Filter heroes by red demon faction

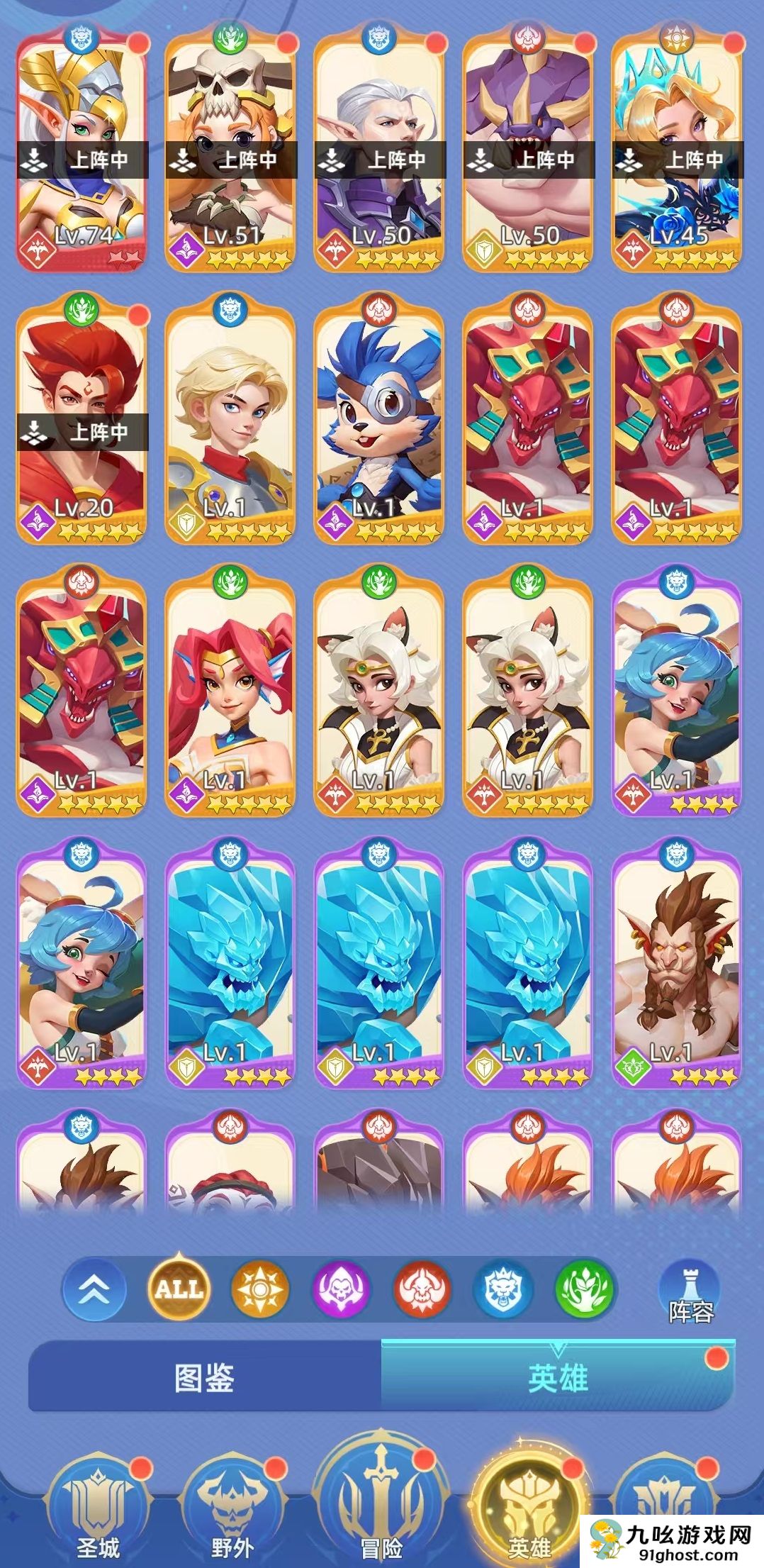[423, 1289]
